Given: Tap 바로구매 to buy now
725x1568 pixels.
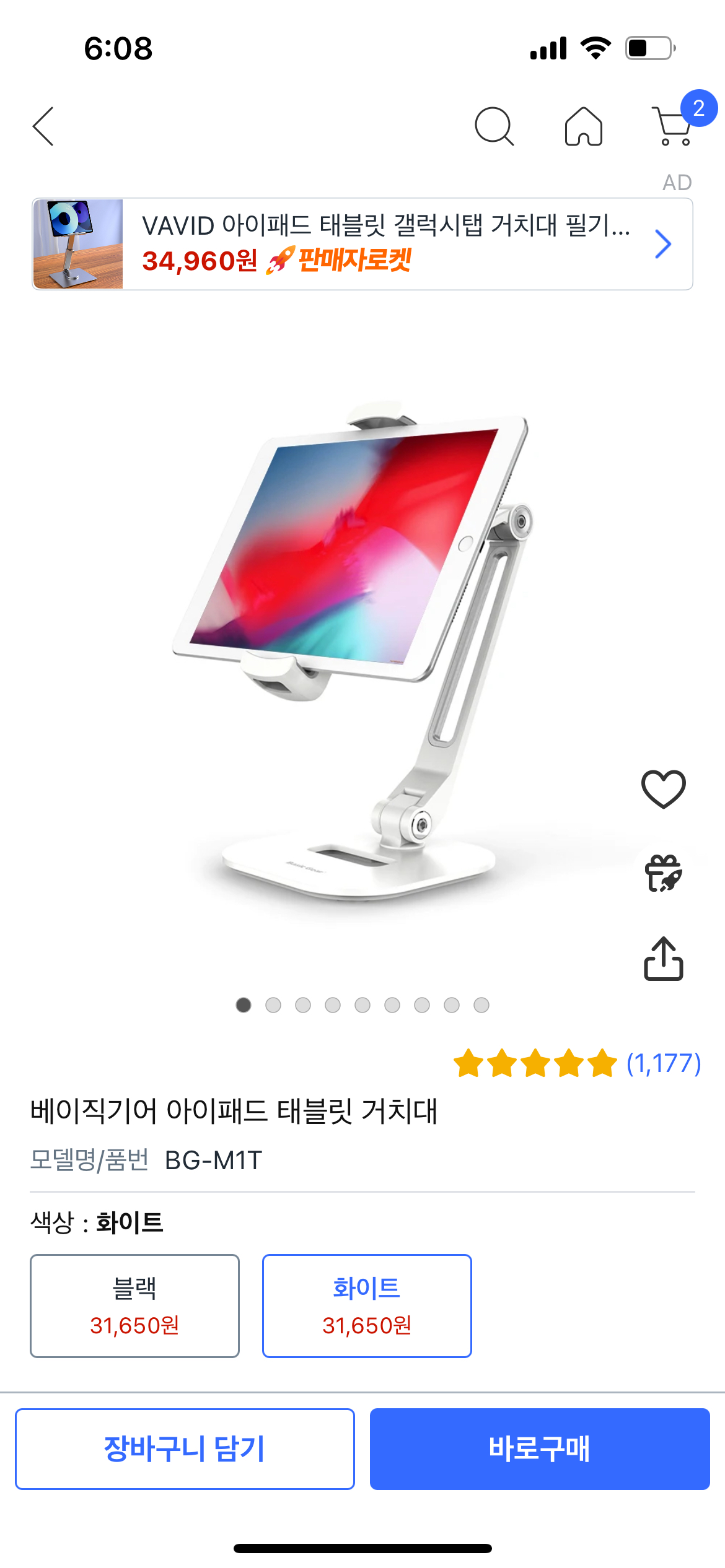Looking at the screenshot, I should [x=539, y=1448].
